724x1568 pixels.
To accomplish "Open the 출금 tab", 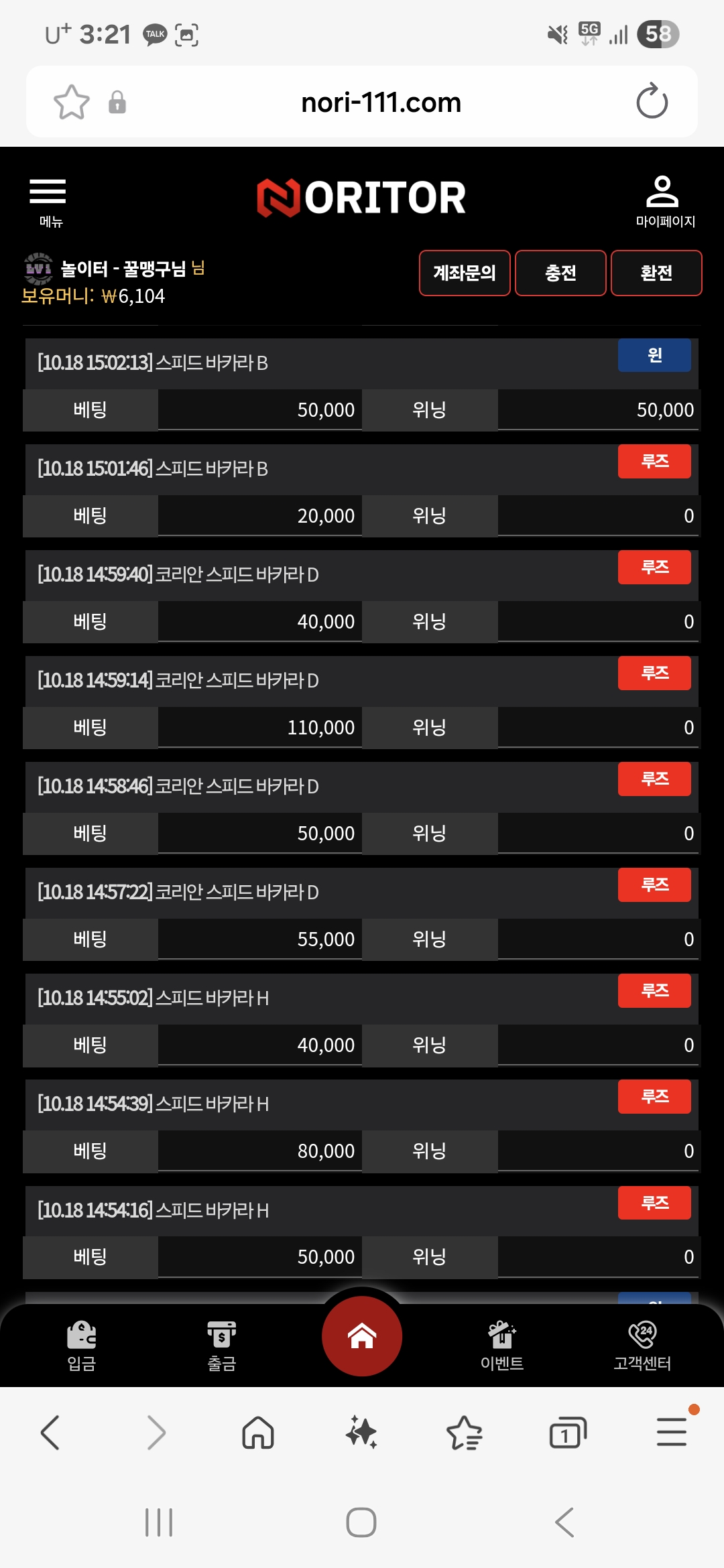I will click(221, 1345).
